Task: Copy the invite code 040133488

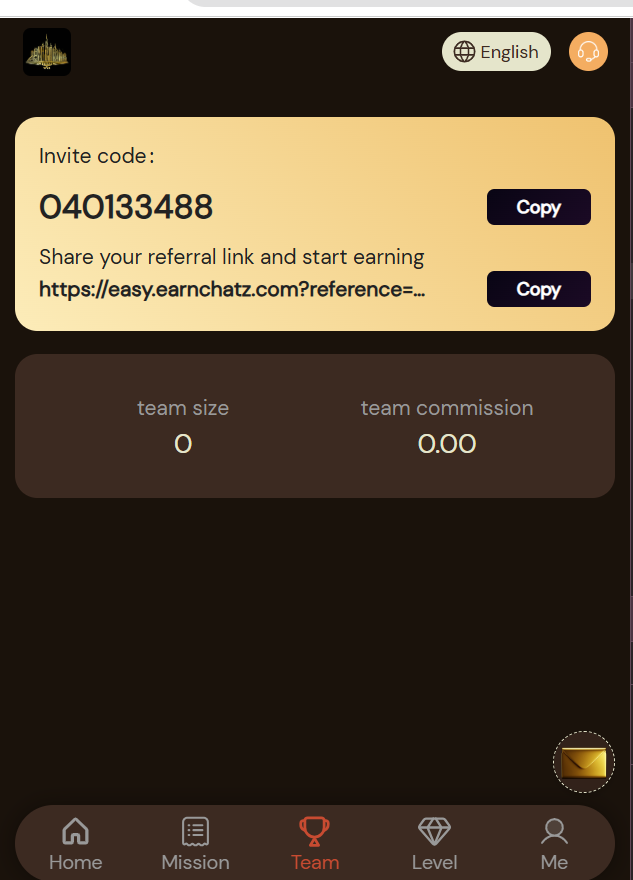Action: [538, 207]
